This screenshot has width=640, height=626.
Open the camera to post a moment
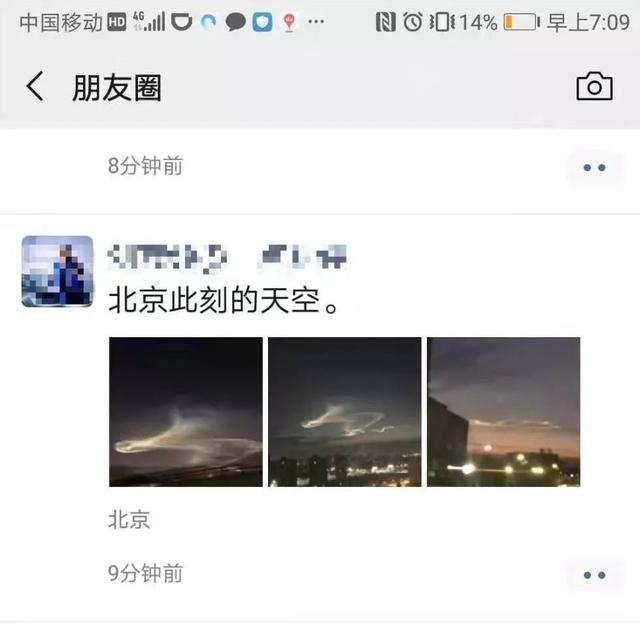pos(594,87)
